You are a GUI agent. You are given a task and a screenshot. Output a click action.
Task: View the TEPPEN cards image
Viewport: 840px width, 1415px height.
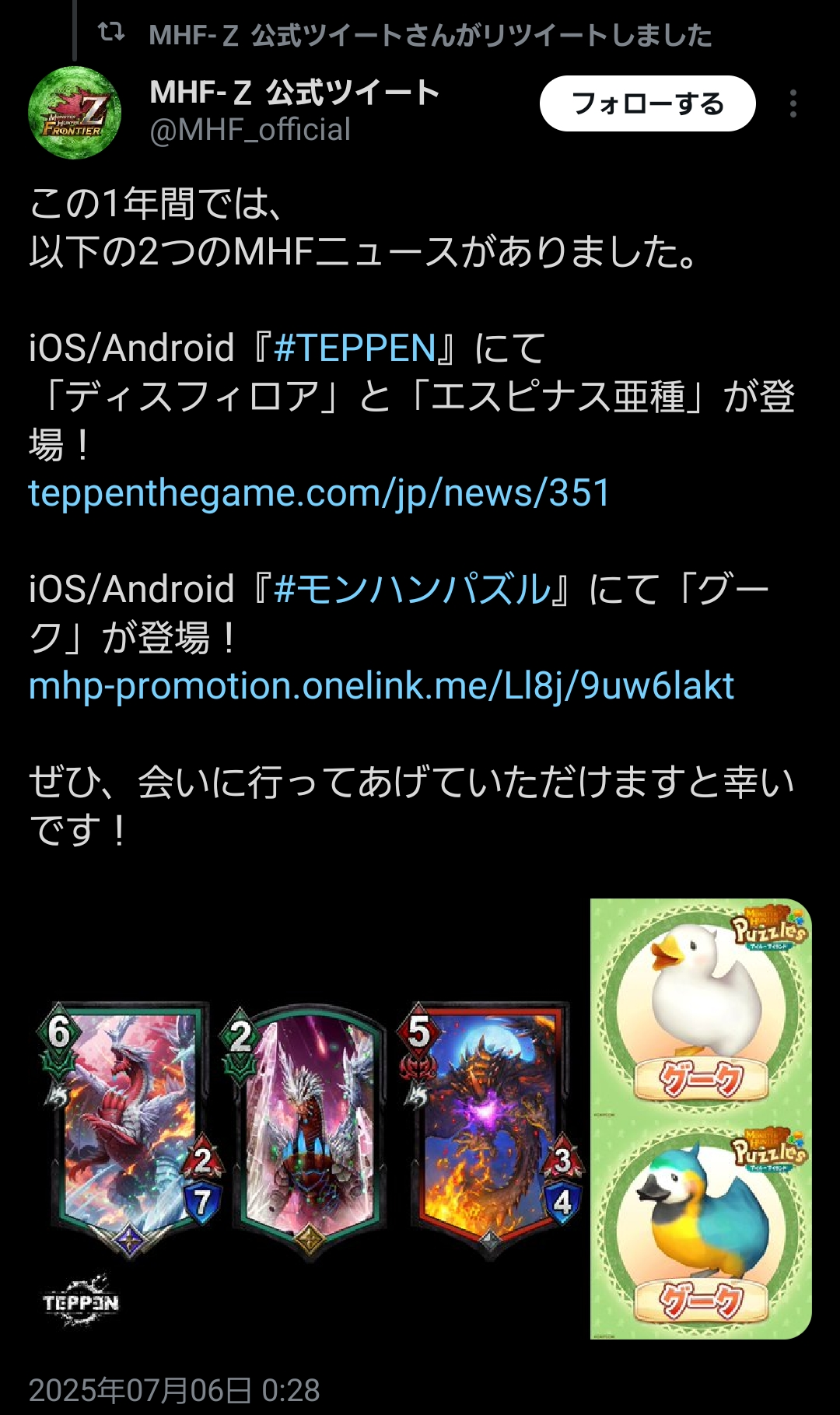[309, 1119]
